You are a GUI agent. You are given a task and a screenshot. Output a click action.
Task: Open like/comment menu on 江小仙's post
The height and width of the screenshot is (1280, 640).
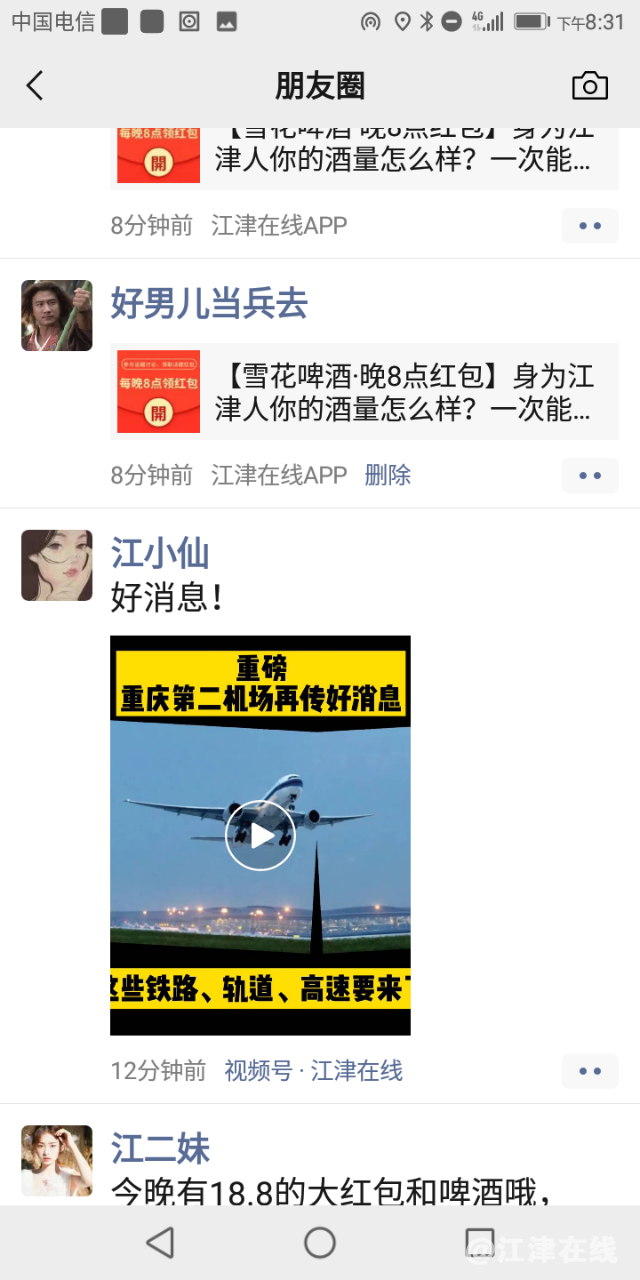coord(590,1071)
